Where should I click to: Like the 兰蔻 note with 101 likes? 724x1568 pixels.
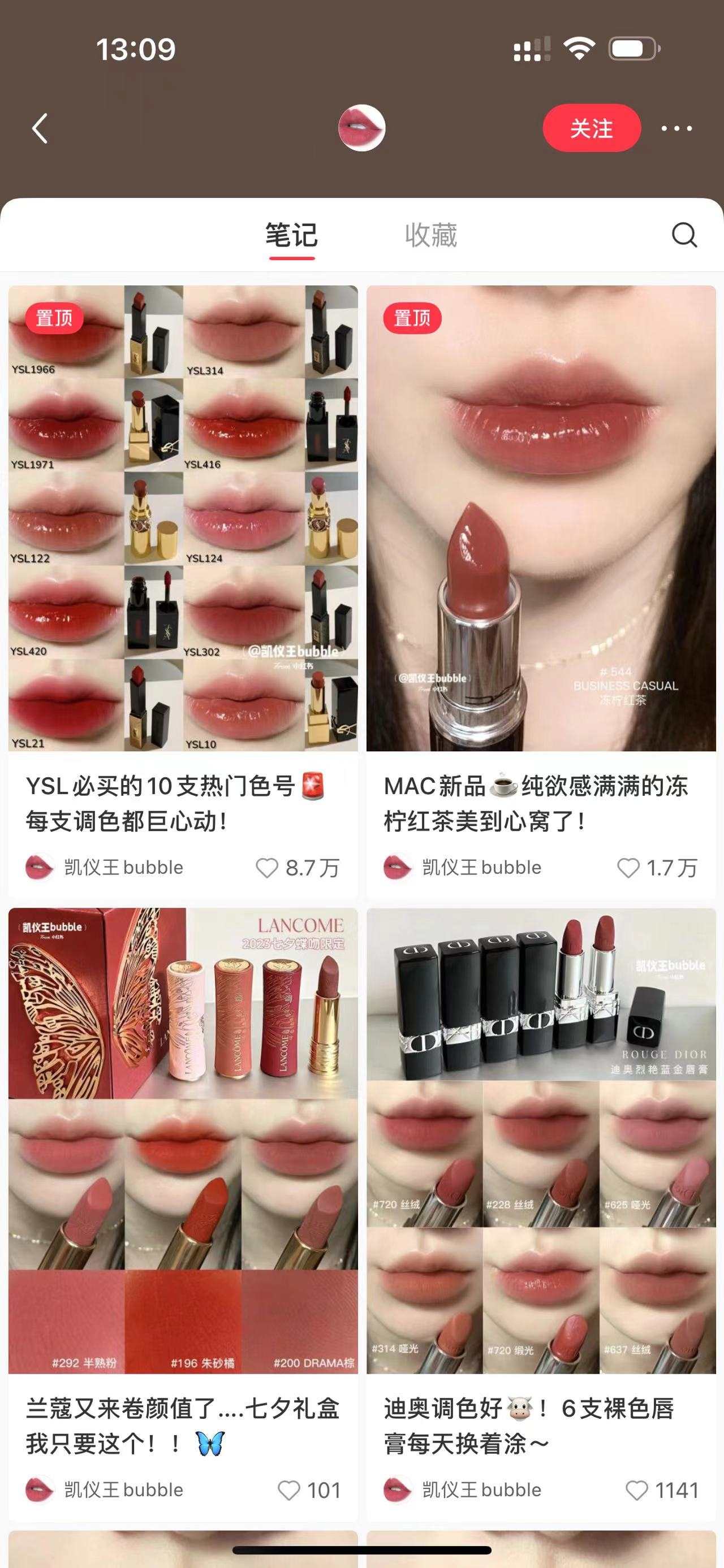pyautogui.click(x=288, y=1490)
